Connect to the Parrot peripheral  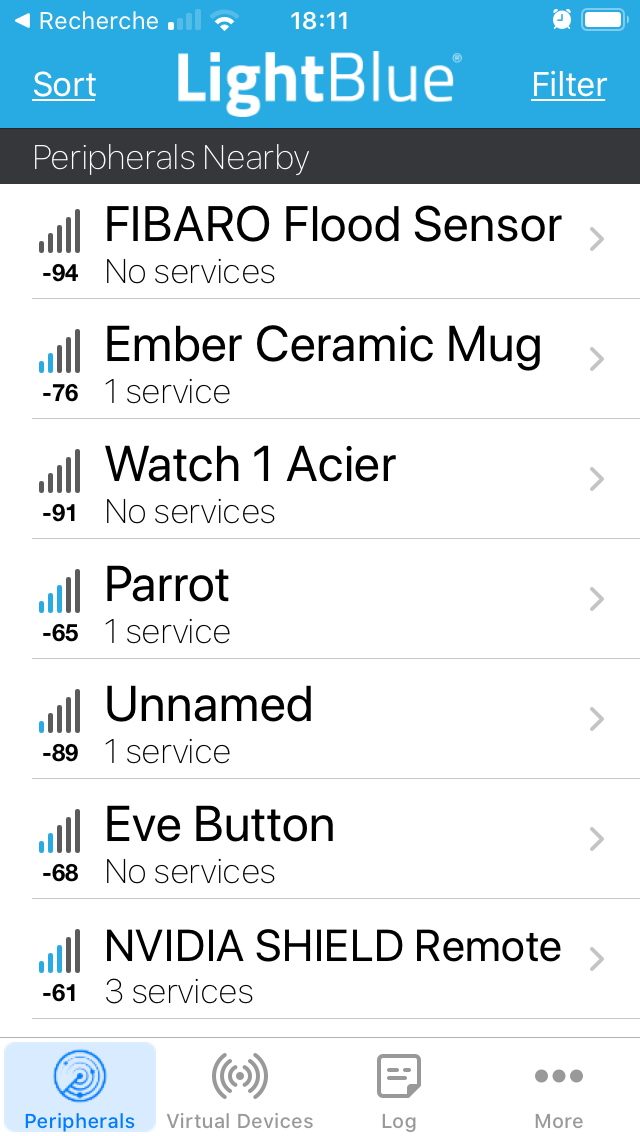[320, 599]
